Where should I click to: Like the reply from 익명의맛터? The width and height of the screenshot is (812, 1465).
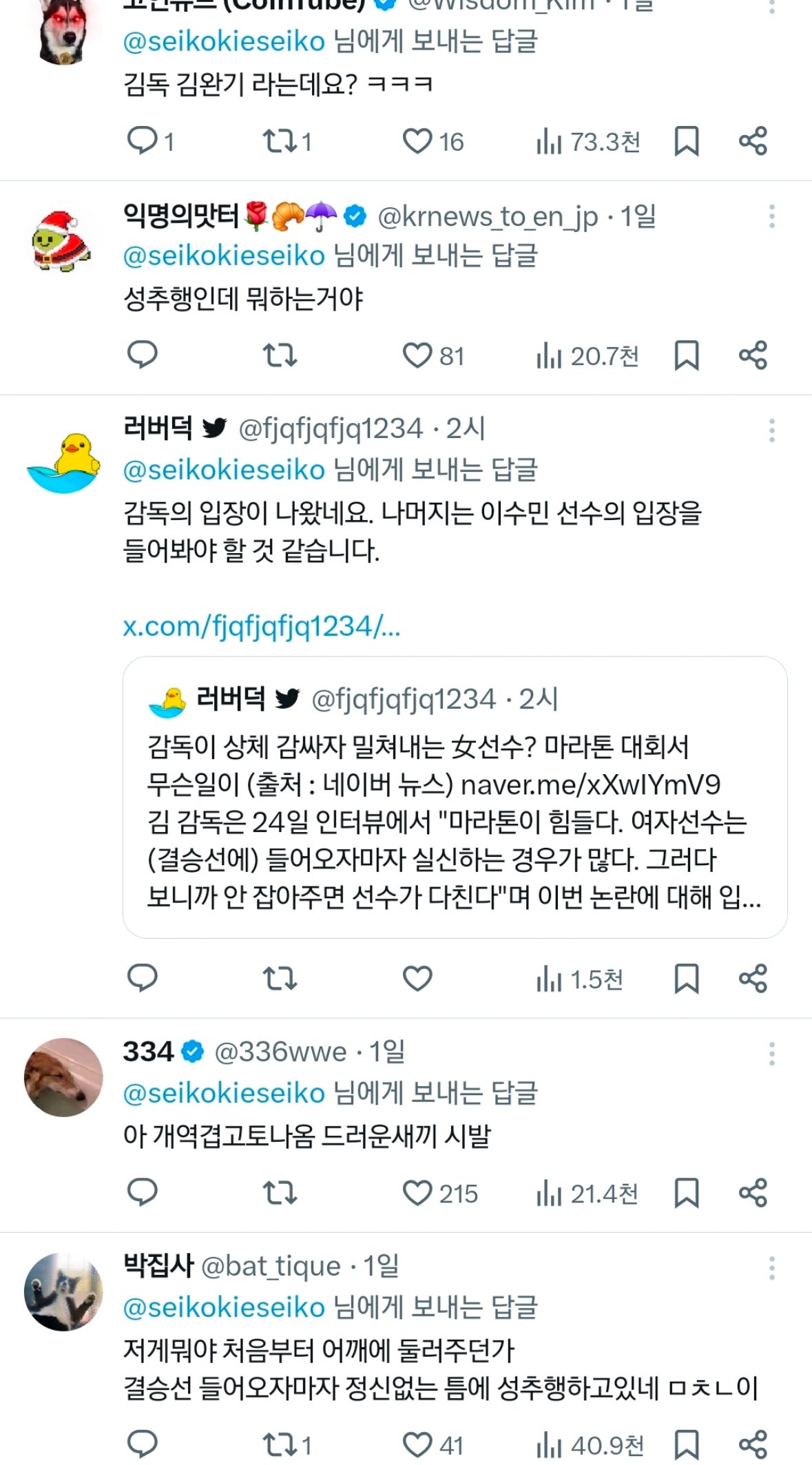pyautogui.click(x=417, y=355)
